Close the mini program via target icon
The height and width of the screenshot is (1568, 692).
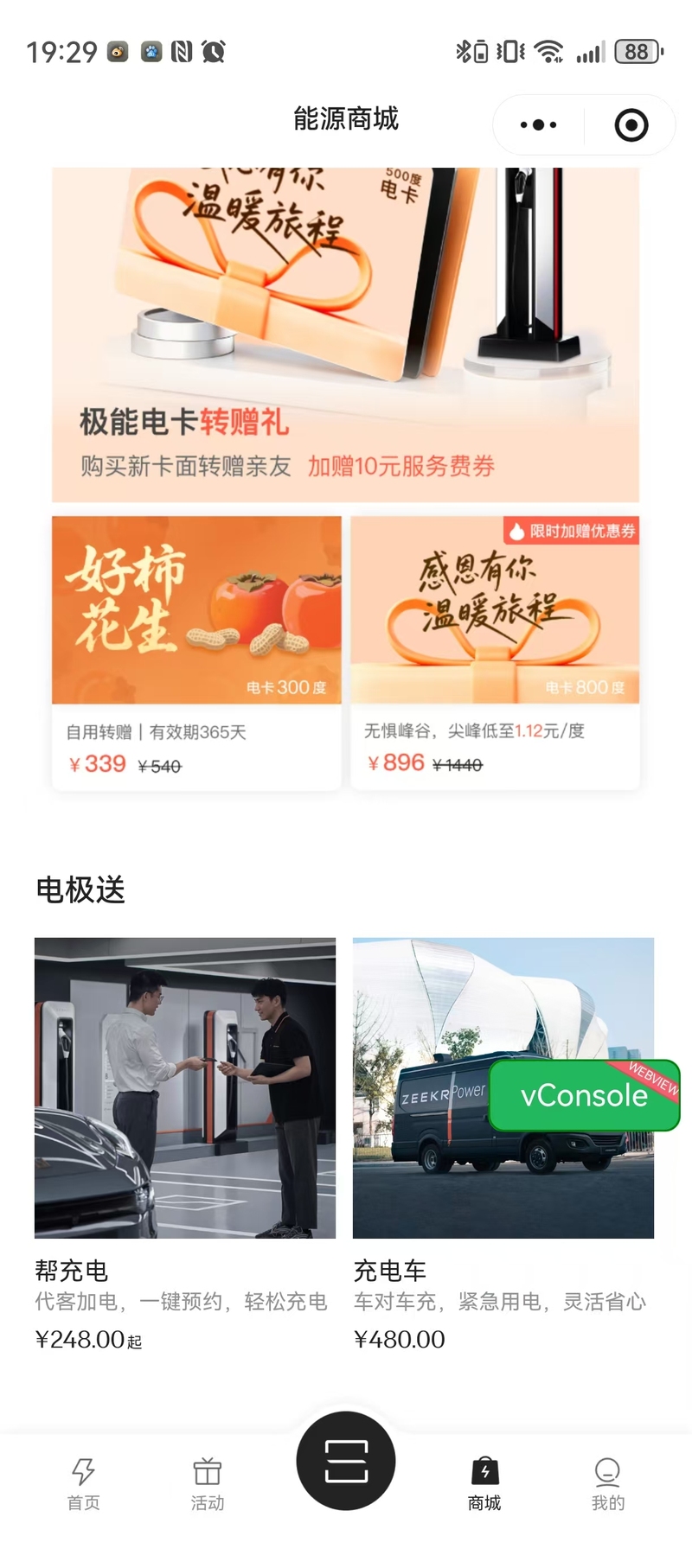point(631,125)
